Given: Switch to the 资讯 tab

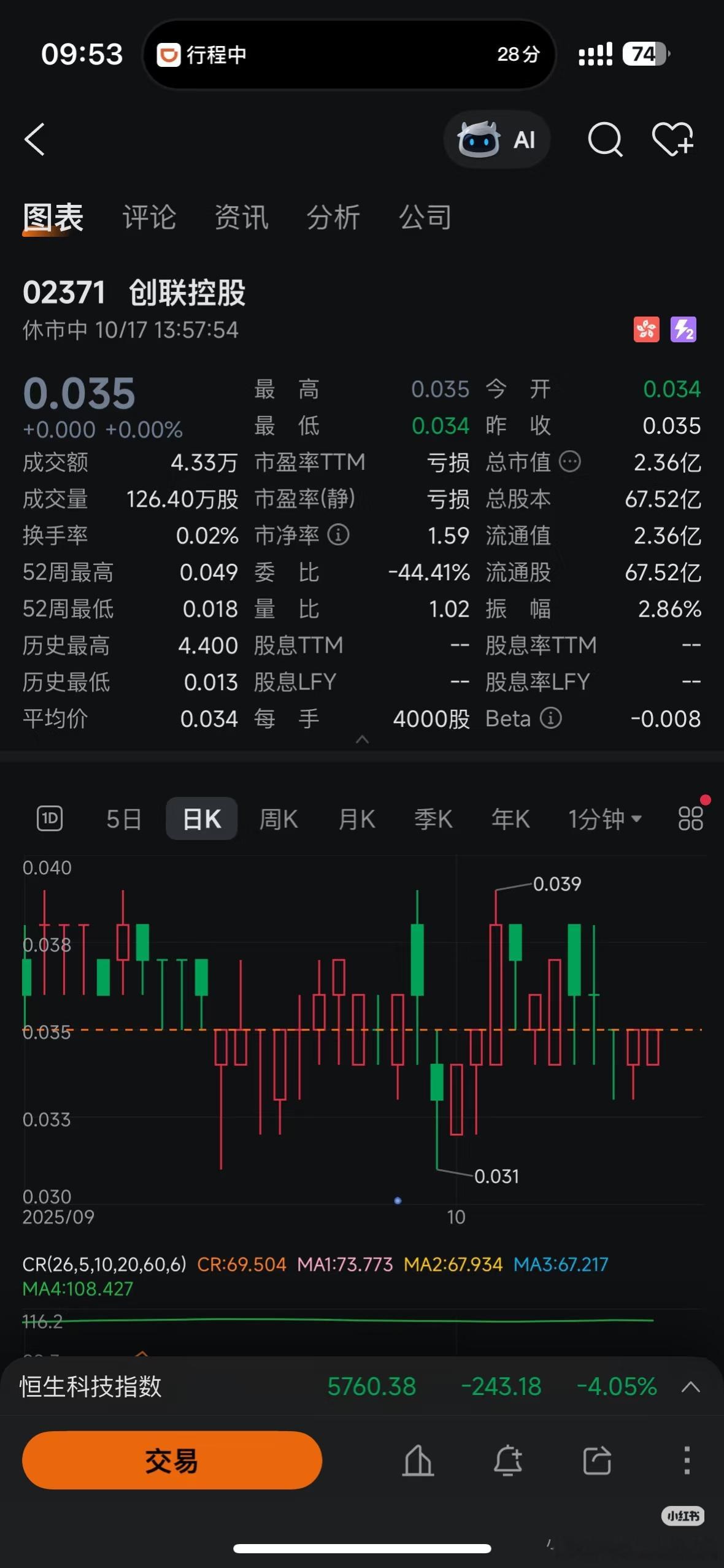Looking at the screenshot, I should click(x=241, y=217).
